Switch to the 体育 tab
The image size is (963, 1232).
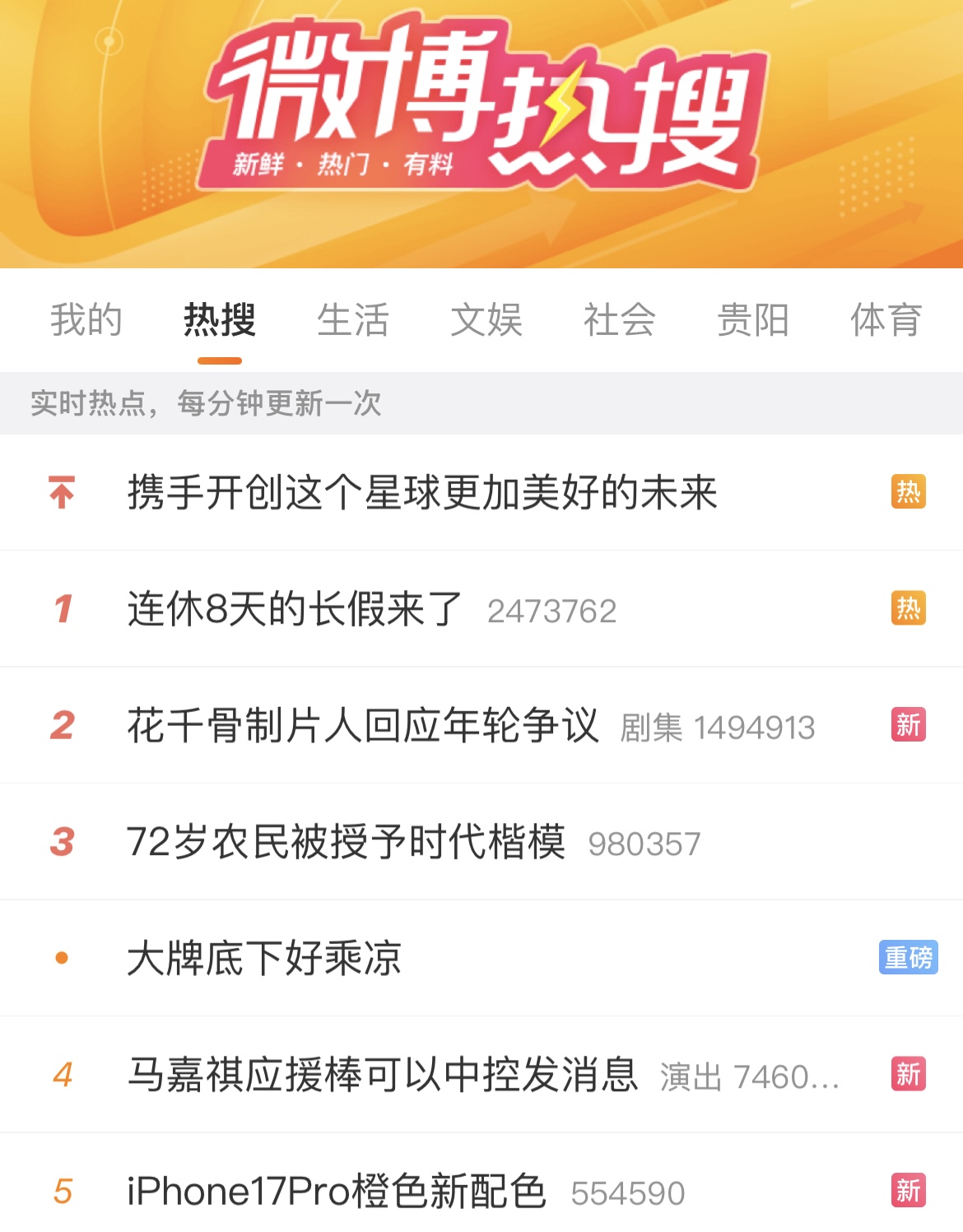pos(886,319)
